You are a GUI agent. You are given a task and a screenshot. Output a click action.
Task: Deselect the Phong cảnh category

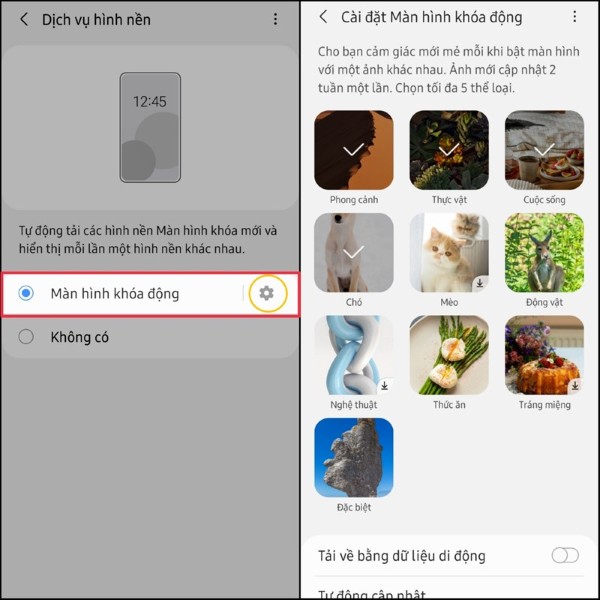point(353,150)
